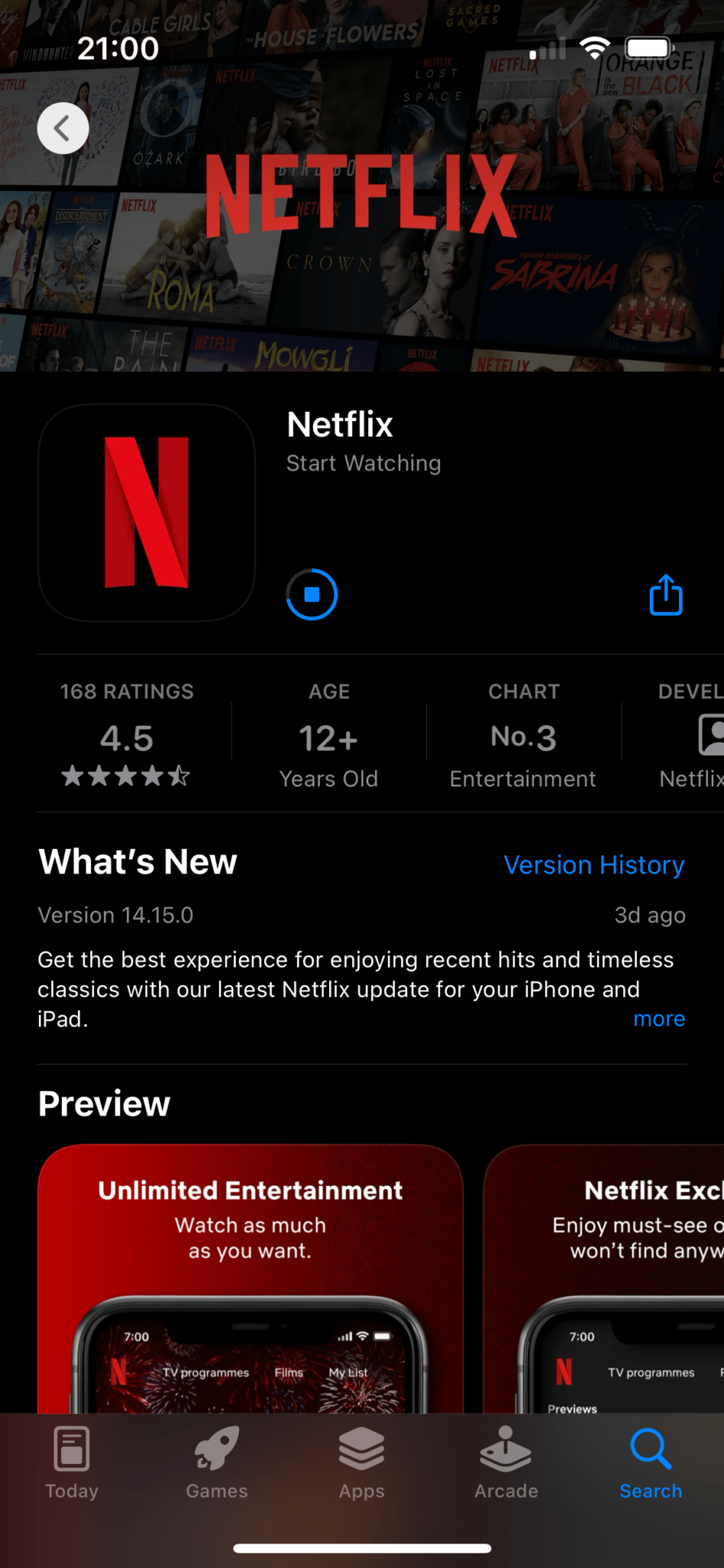Screen dimensions: 724x1568
Task: Tap the back arrow icon
Action: [x=64, y=128]
